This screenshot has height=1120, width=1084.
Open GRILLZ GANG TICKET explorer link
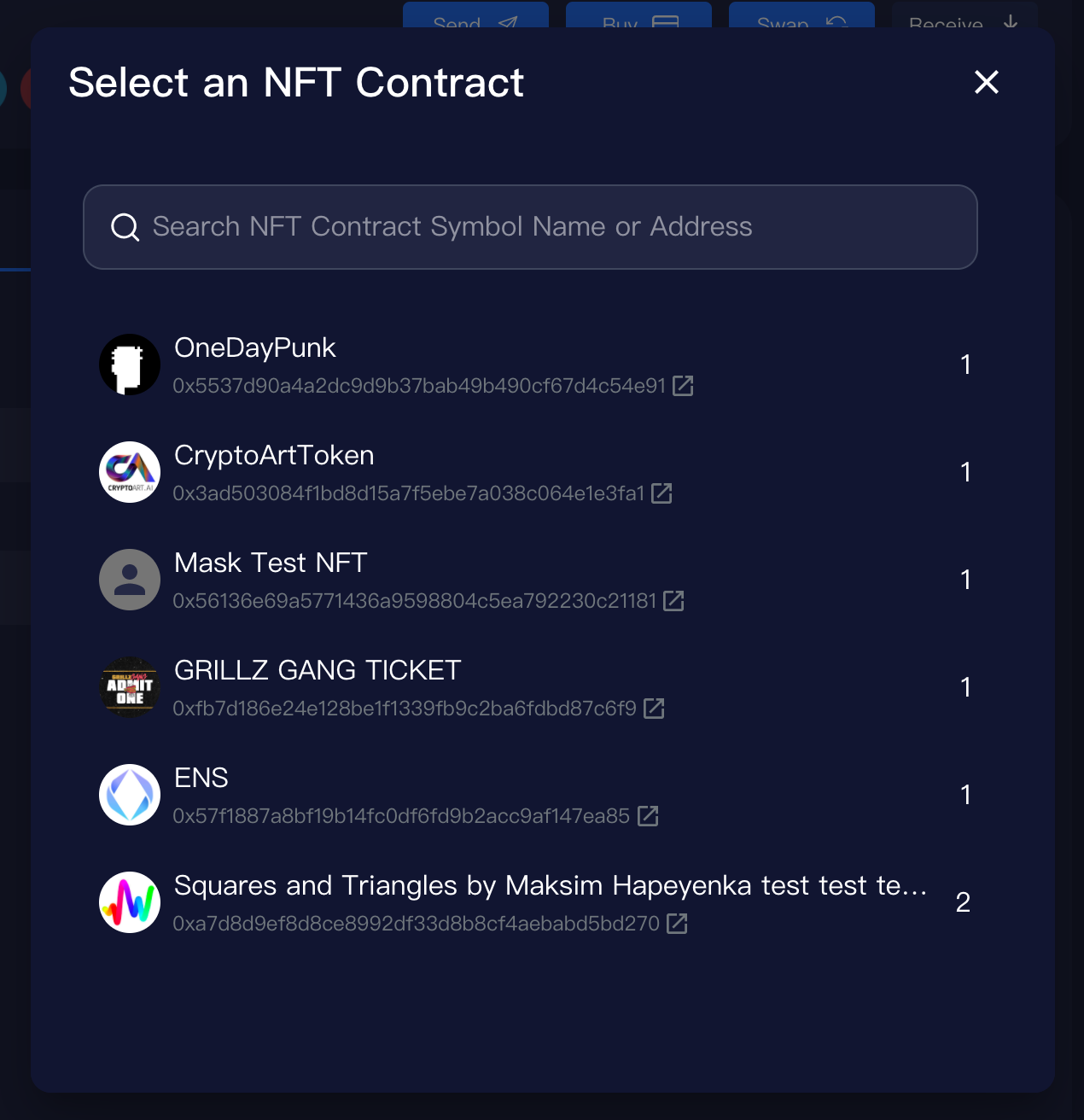coord(654,709)
